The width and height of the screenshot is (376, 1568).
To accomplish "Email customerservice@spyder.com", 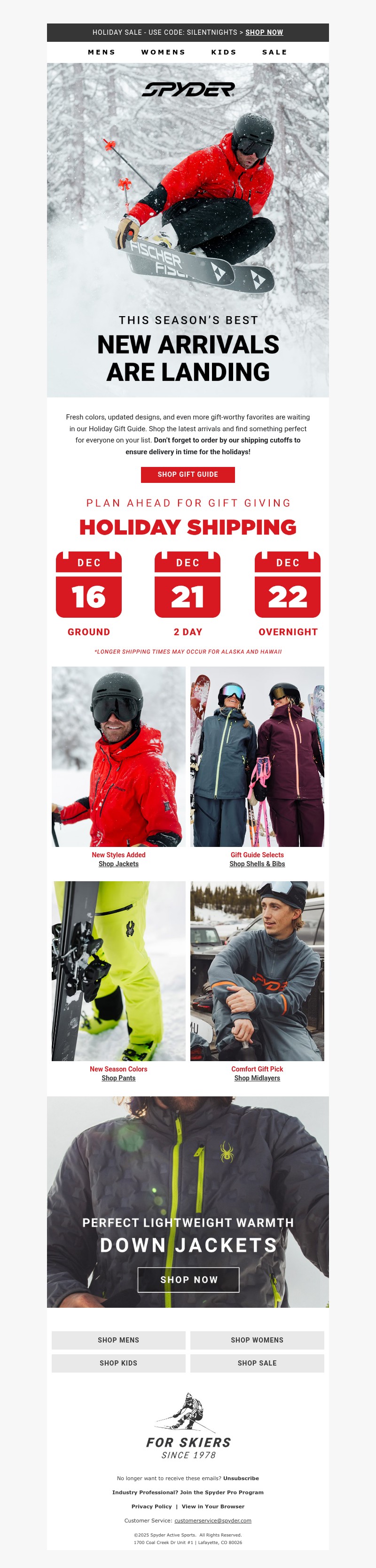I will pos(213,1520).
